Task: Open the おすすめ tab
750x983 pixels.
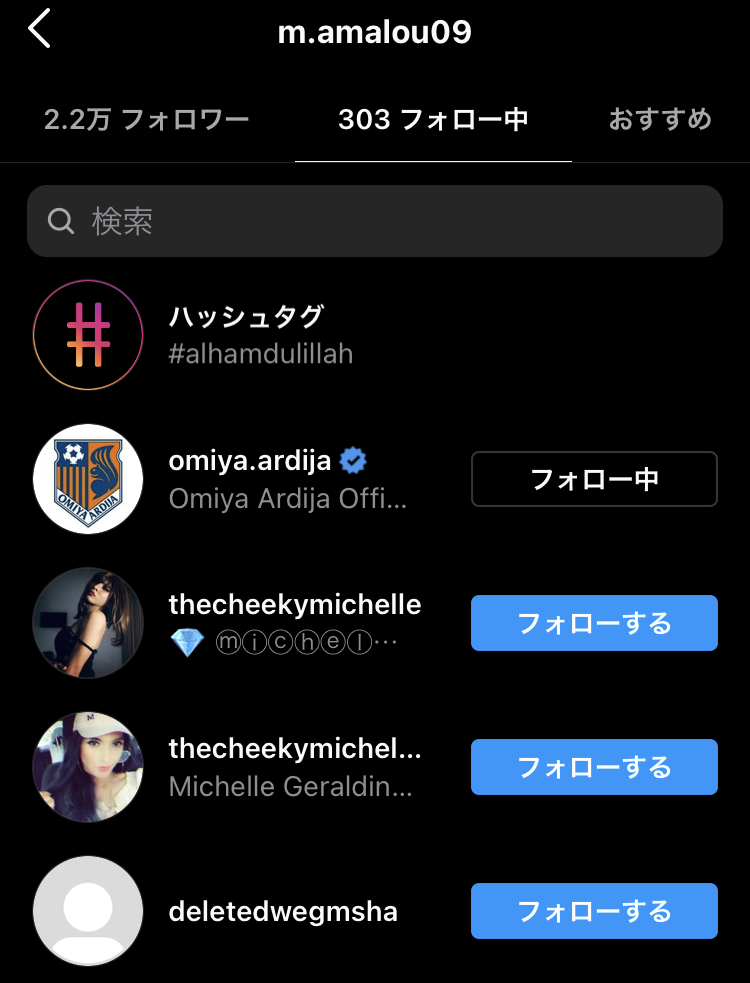Action: pyautogui.click(x=660, y=121)
